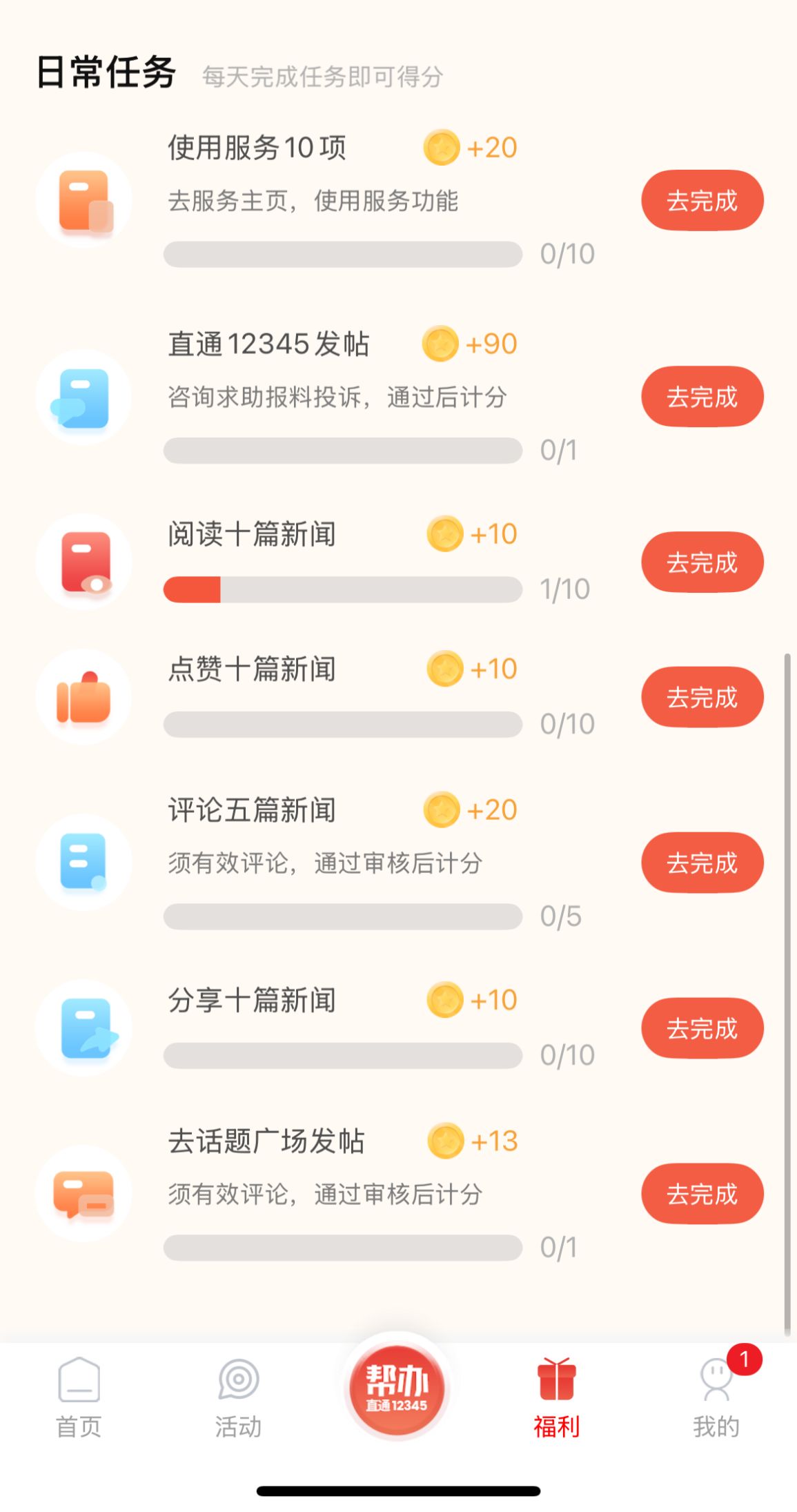Tap 去完成 for 使用服务10项 task
797x1512 pixels.
click(702, 200)
